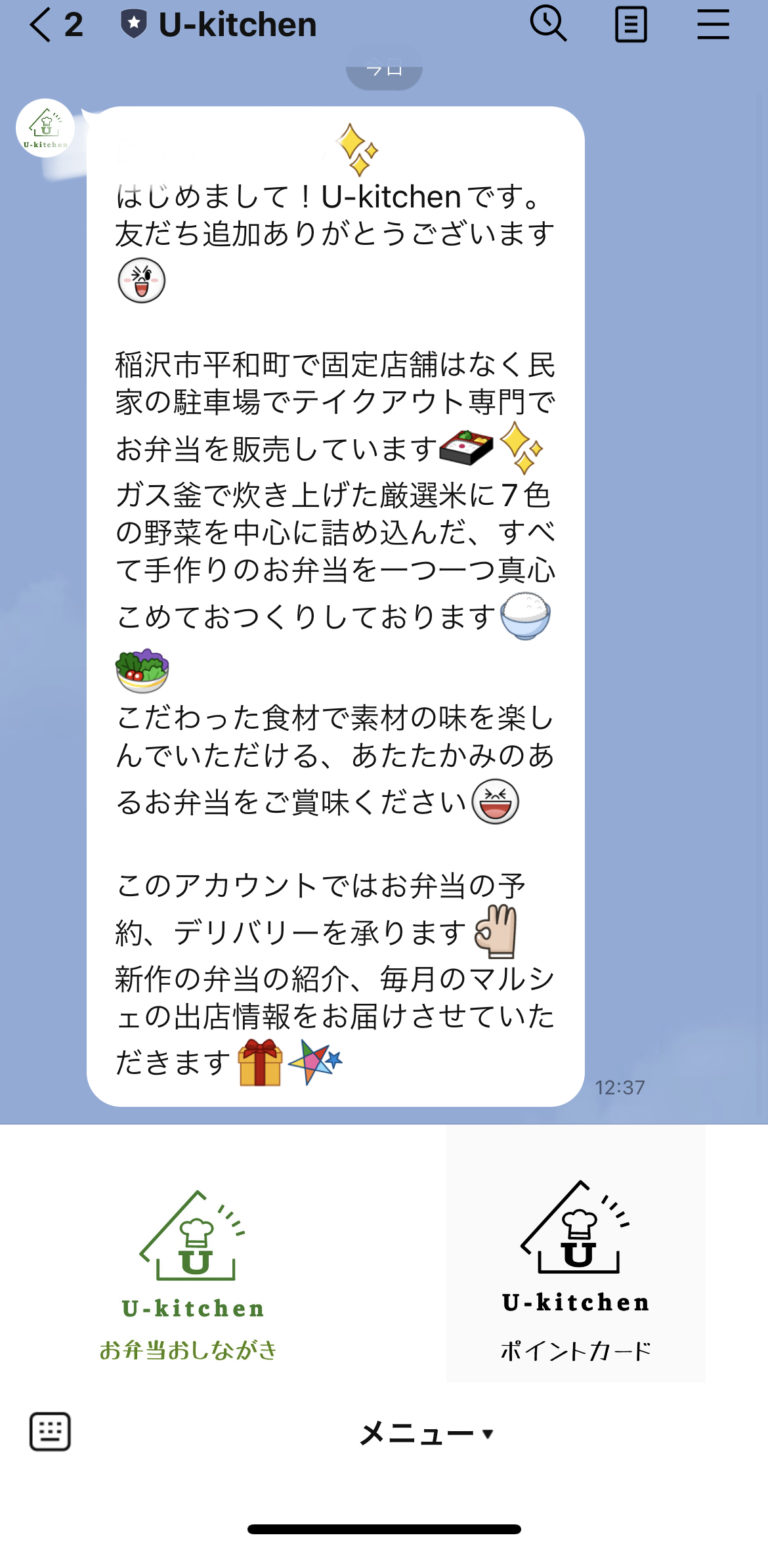The width and height of the screenshot is (768, 1550).
Task: Tap the black U-kitchen chef-hat logo
Action: 575,1230
